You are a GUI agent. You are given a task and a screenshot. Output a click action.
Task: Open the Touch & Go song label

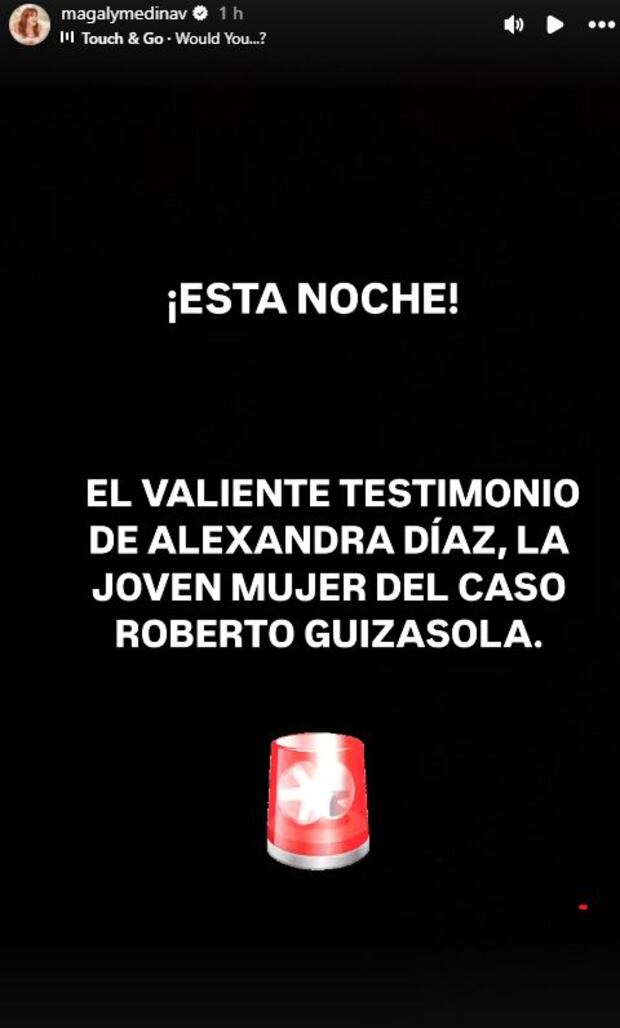(170, 38)
